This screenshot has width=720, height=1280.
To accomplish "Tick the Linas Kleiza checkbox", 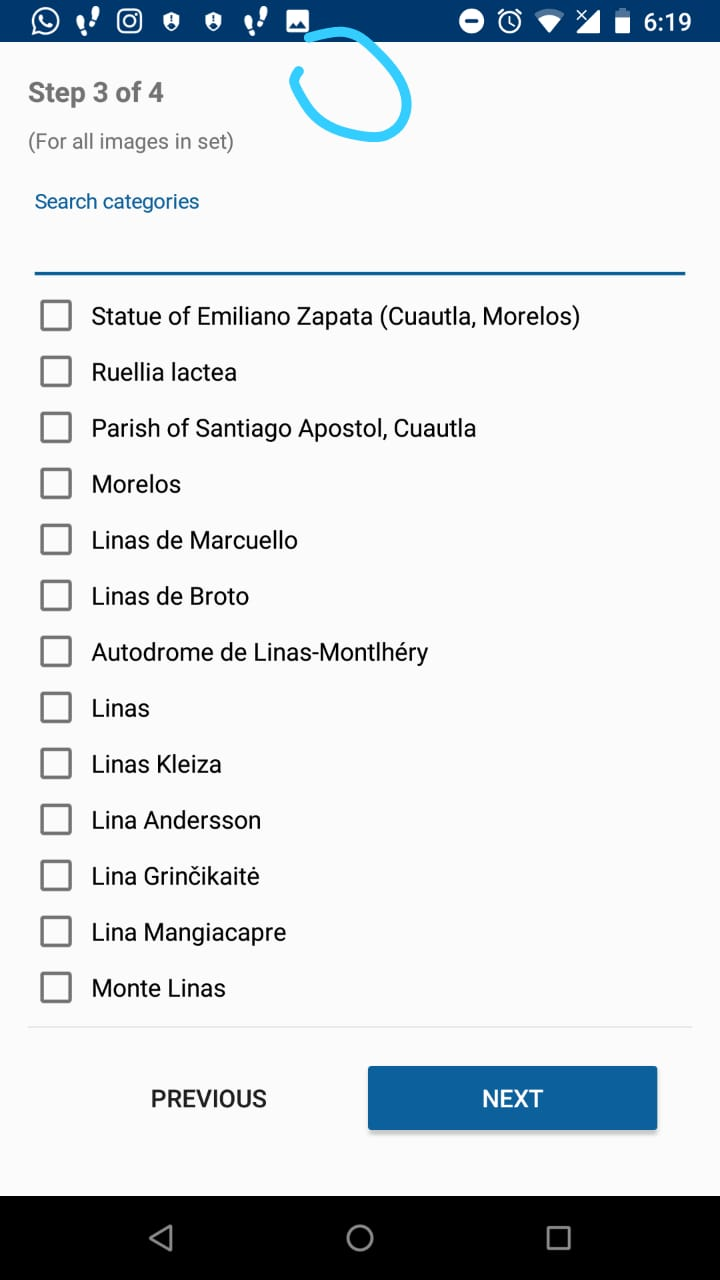I will tap(56, 764).
